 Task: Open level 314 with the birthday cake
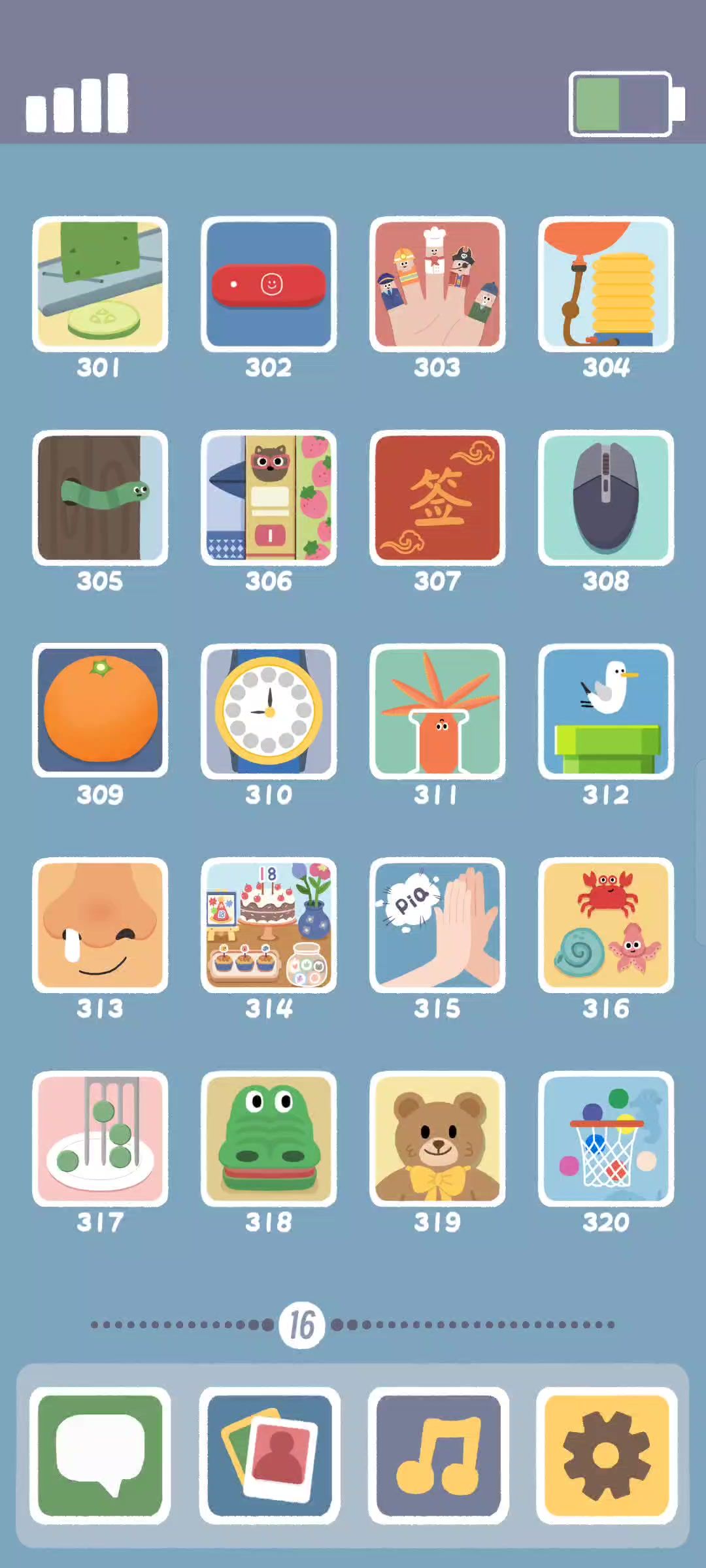pyautogui.click(x=269, y=925)
